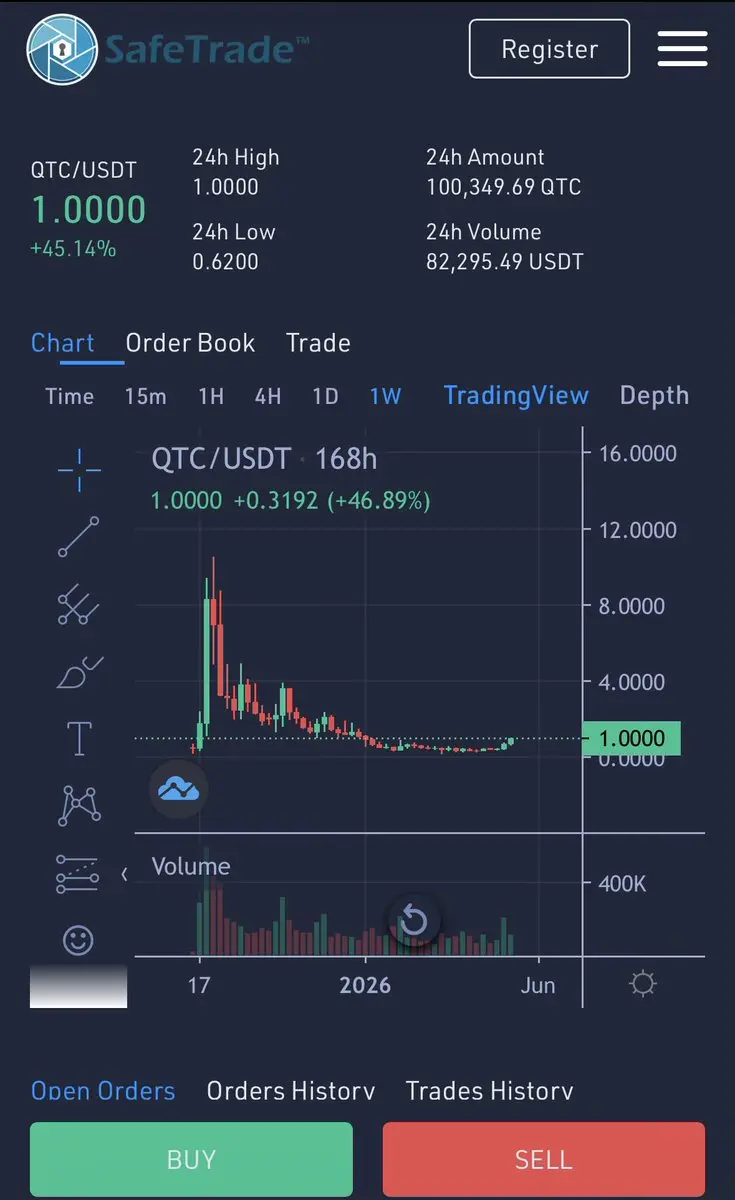Tap the red SELL button
The image size is (735, 1200).
pos(543,1159)
